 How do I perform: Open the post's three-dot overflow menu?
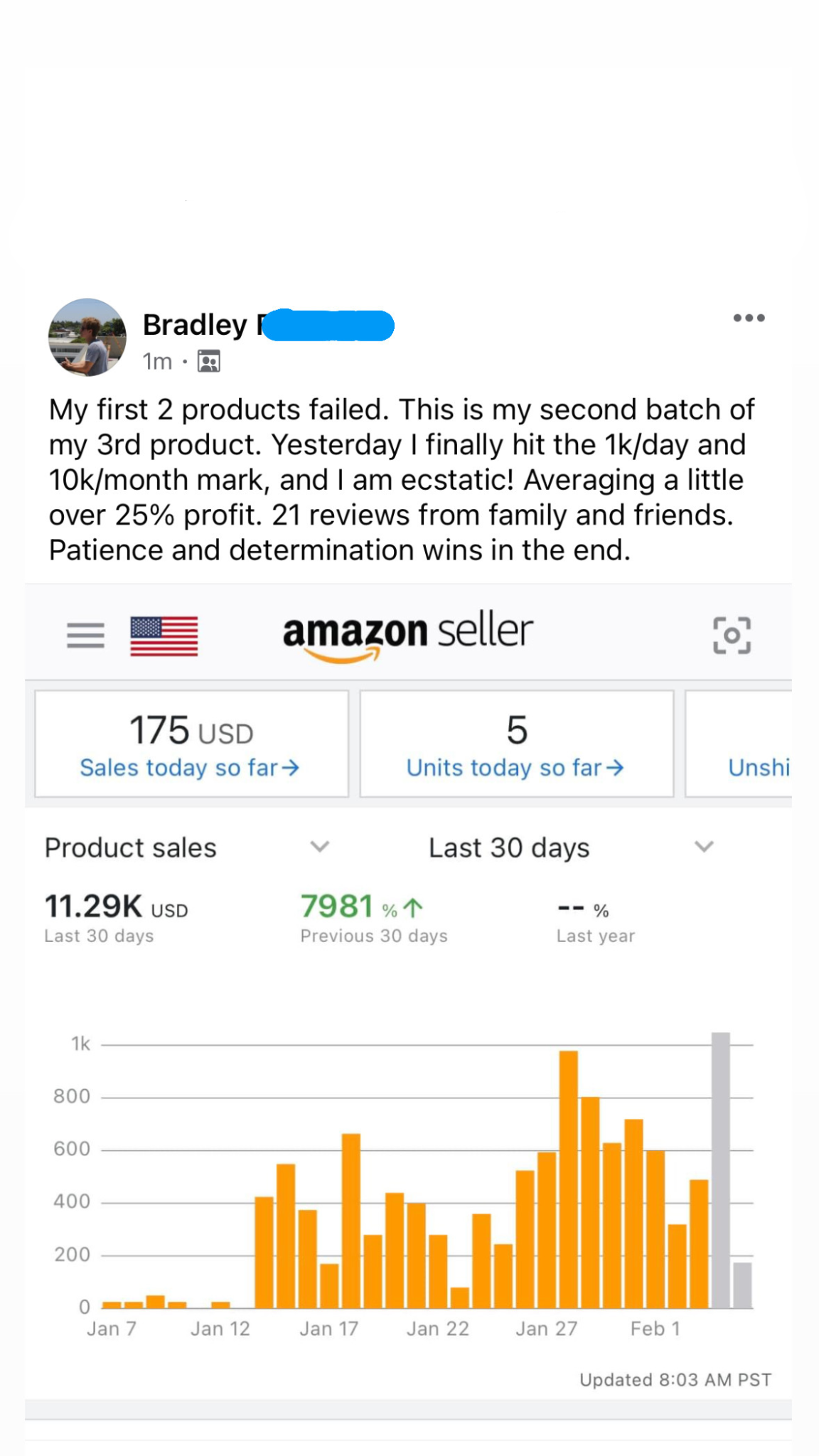[749, 318]
